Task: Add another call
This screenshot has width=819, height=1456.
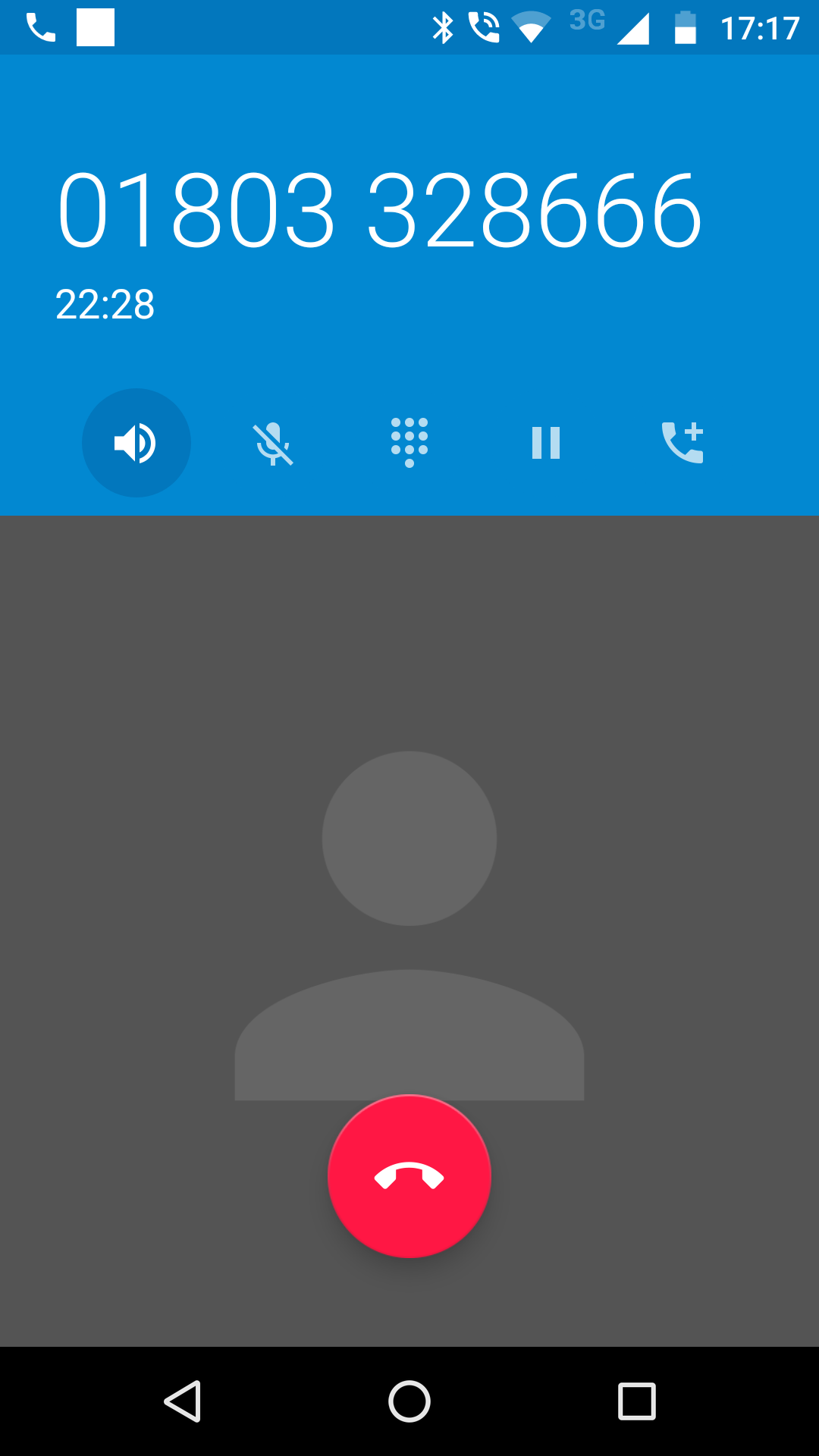Action: [x=682, y=442]
